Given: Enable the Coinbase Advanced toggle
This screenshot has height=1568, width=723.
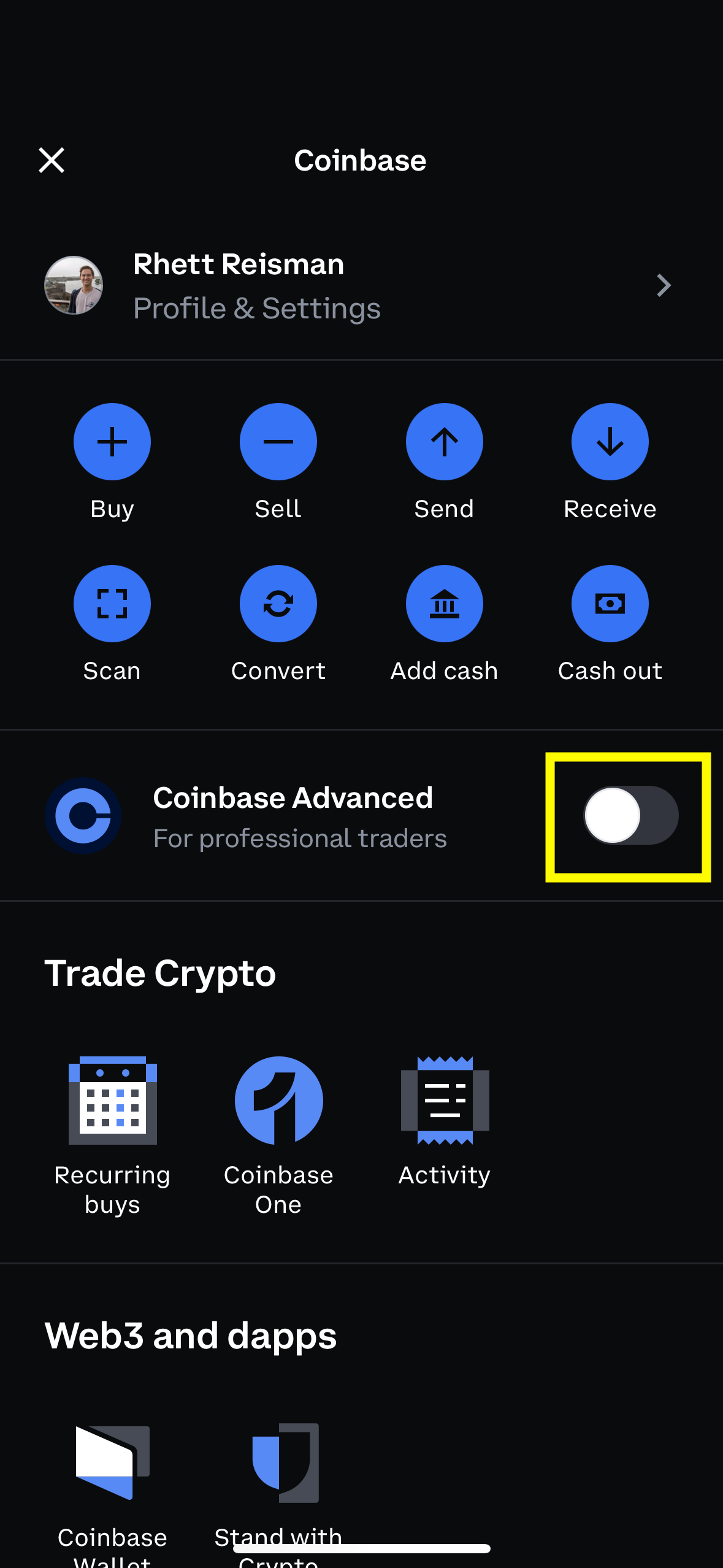Looking at the screenshot, I should click(630, 816).
